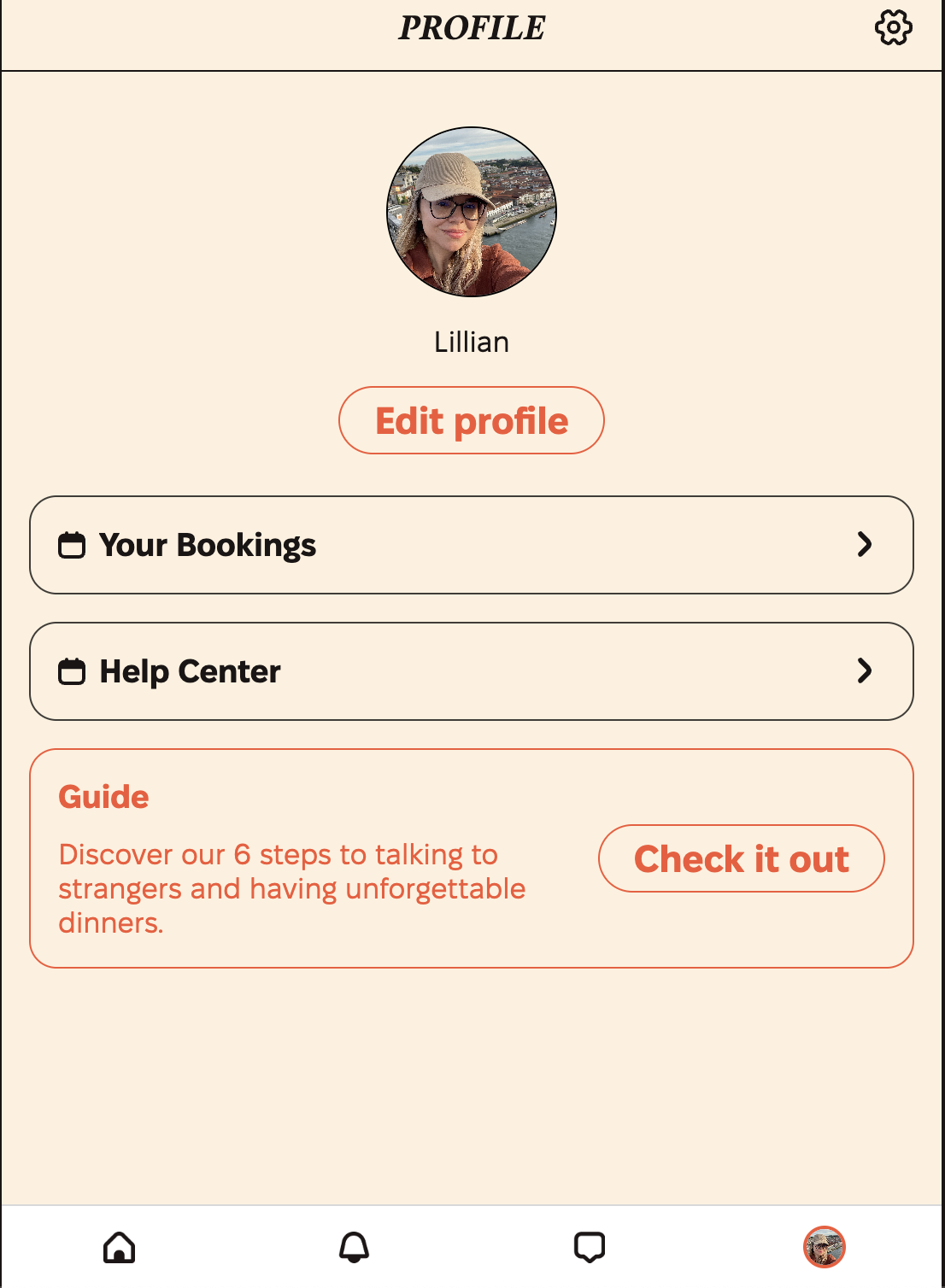This screenshot has width=945, height=1288.
Task: Open the settings gear icon
Action: coord(893,28)
